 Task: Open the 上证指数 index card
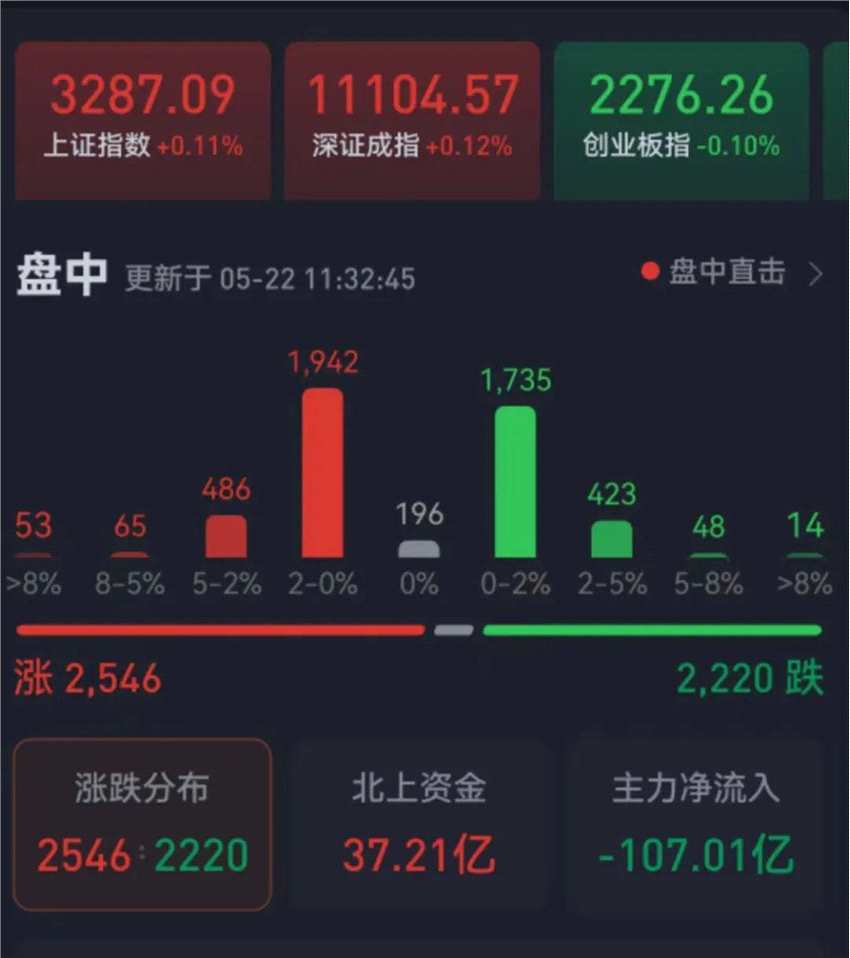point(143,120)
